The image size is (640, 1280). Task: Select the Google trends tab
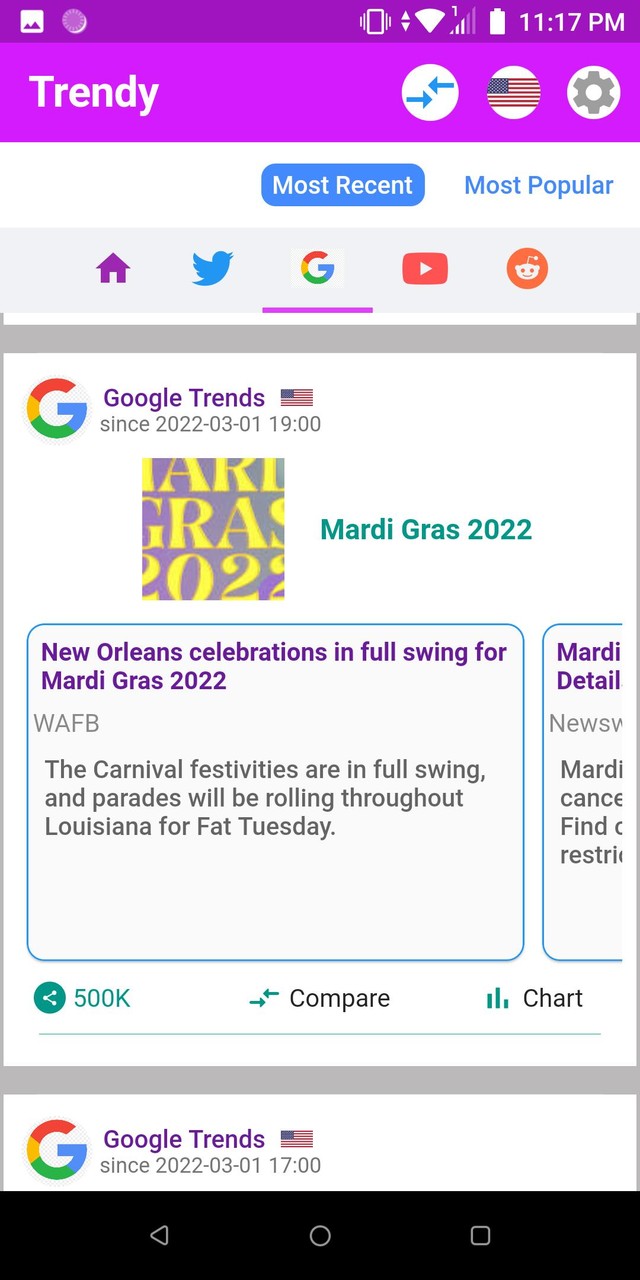point(317,269)
